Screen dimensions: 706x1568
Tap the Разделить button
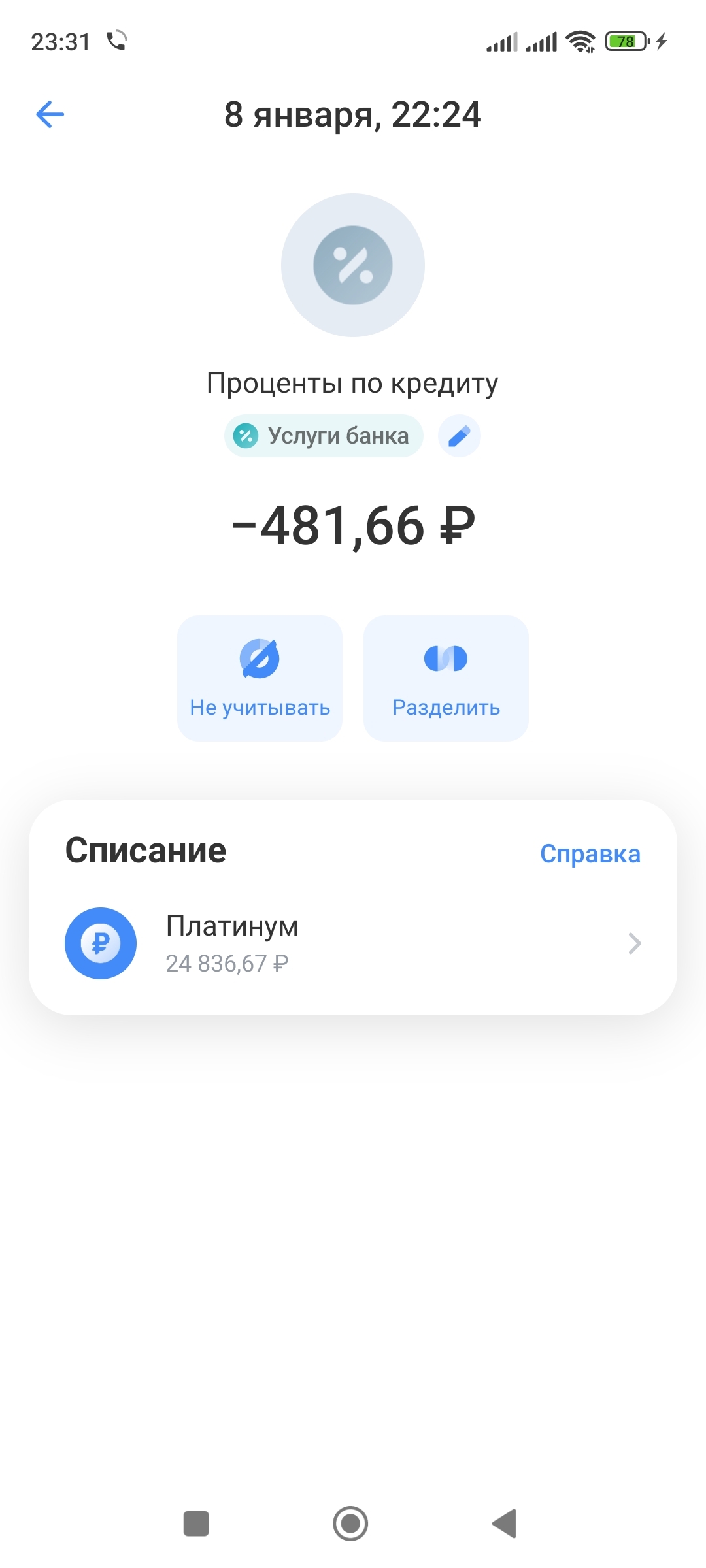point(446,678)
